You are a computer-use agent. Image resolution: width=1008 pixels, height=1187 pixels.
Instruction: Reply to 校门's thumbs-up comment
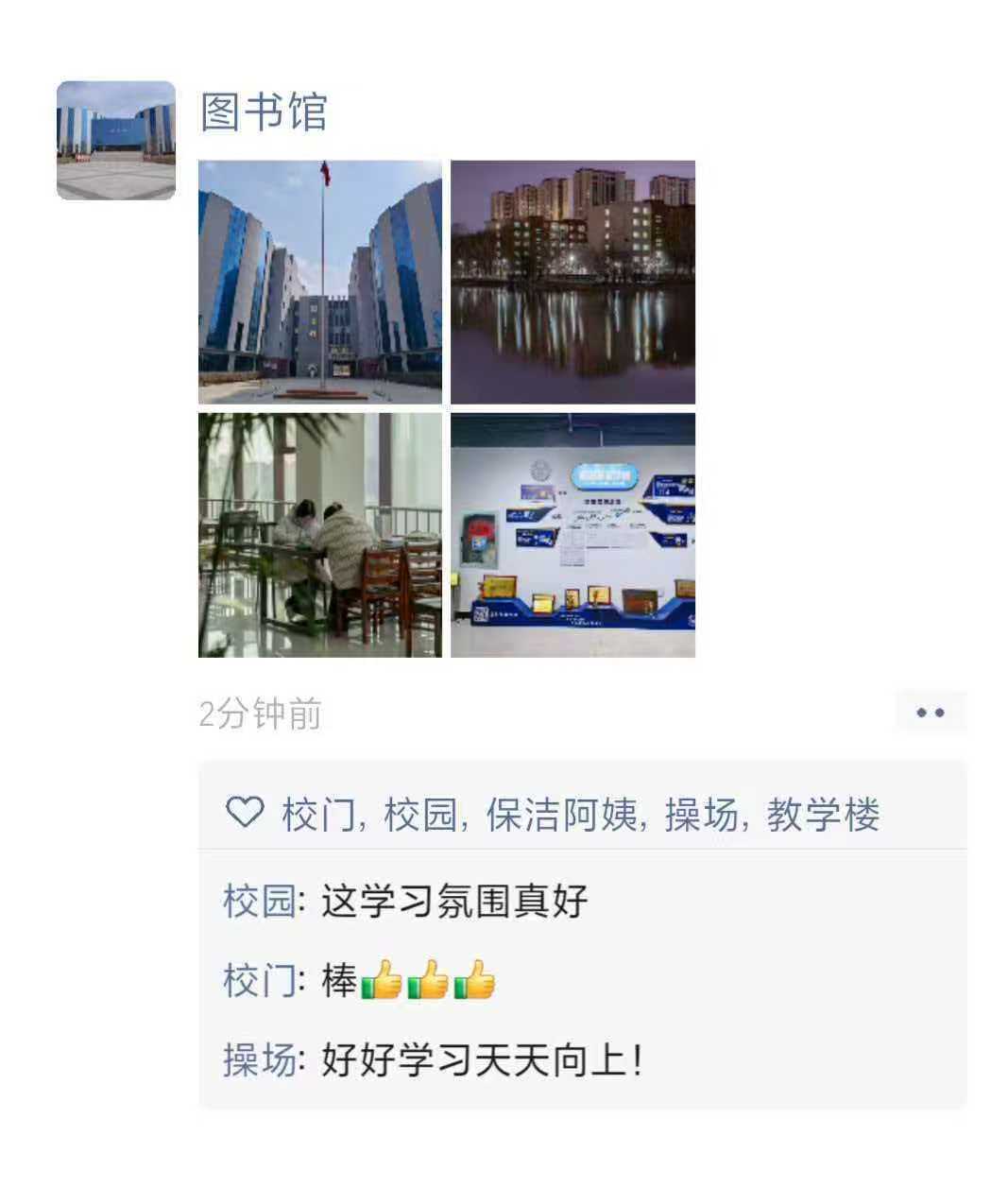pyautogui.click(x=408, y=981)
